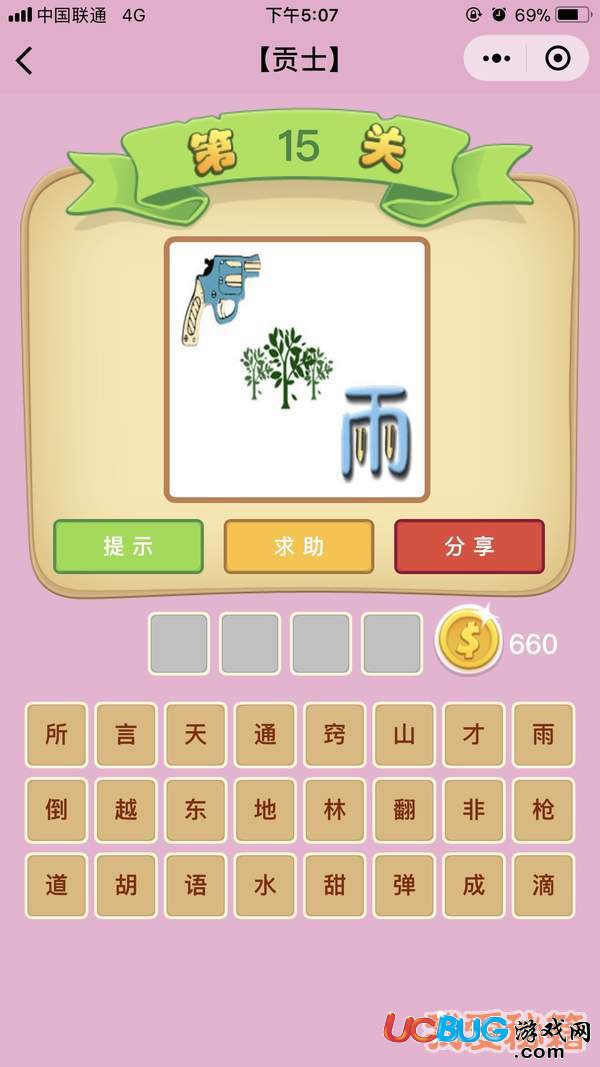Viewport: 600px width, 1067px height.
Task: Tap the green 提示 hint button
Action: click(x=128, y=546)
